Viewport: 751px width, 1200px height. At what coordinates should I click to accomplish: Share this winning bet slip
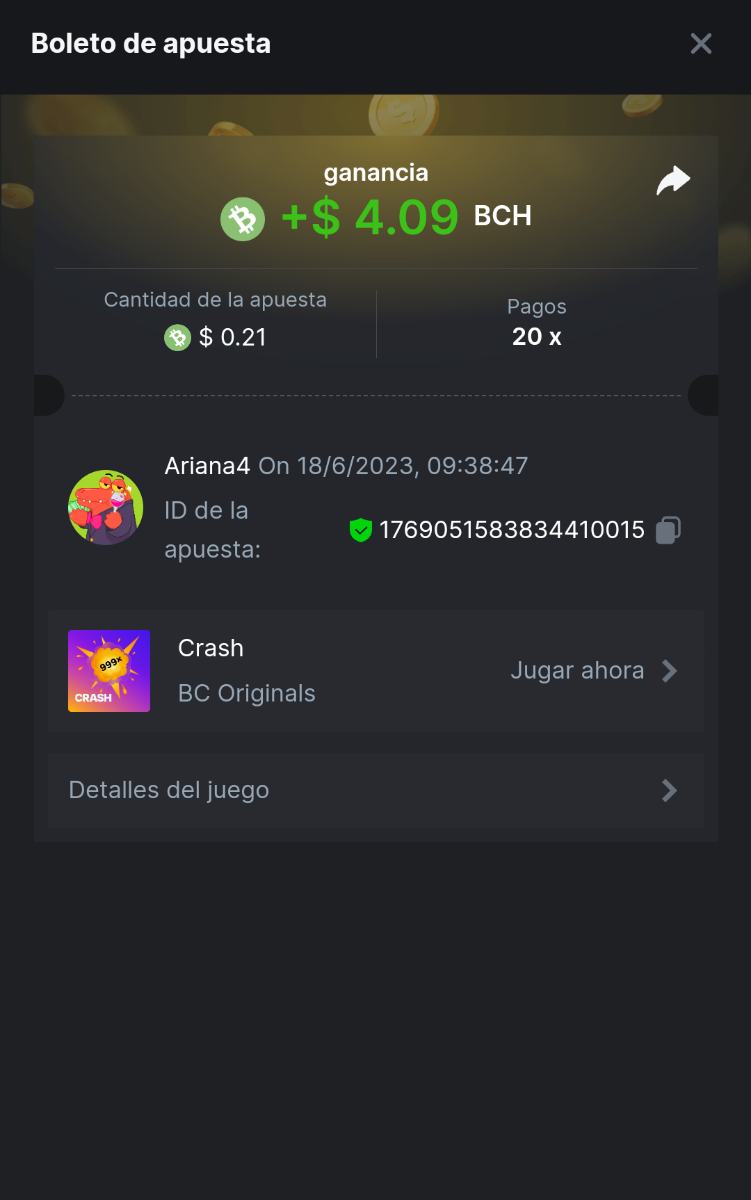pyautogui.click(x=673, y=181)
